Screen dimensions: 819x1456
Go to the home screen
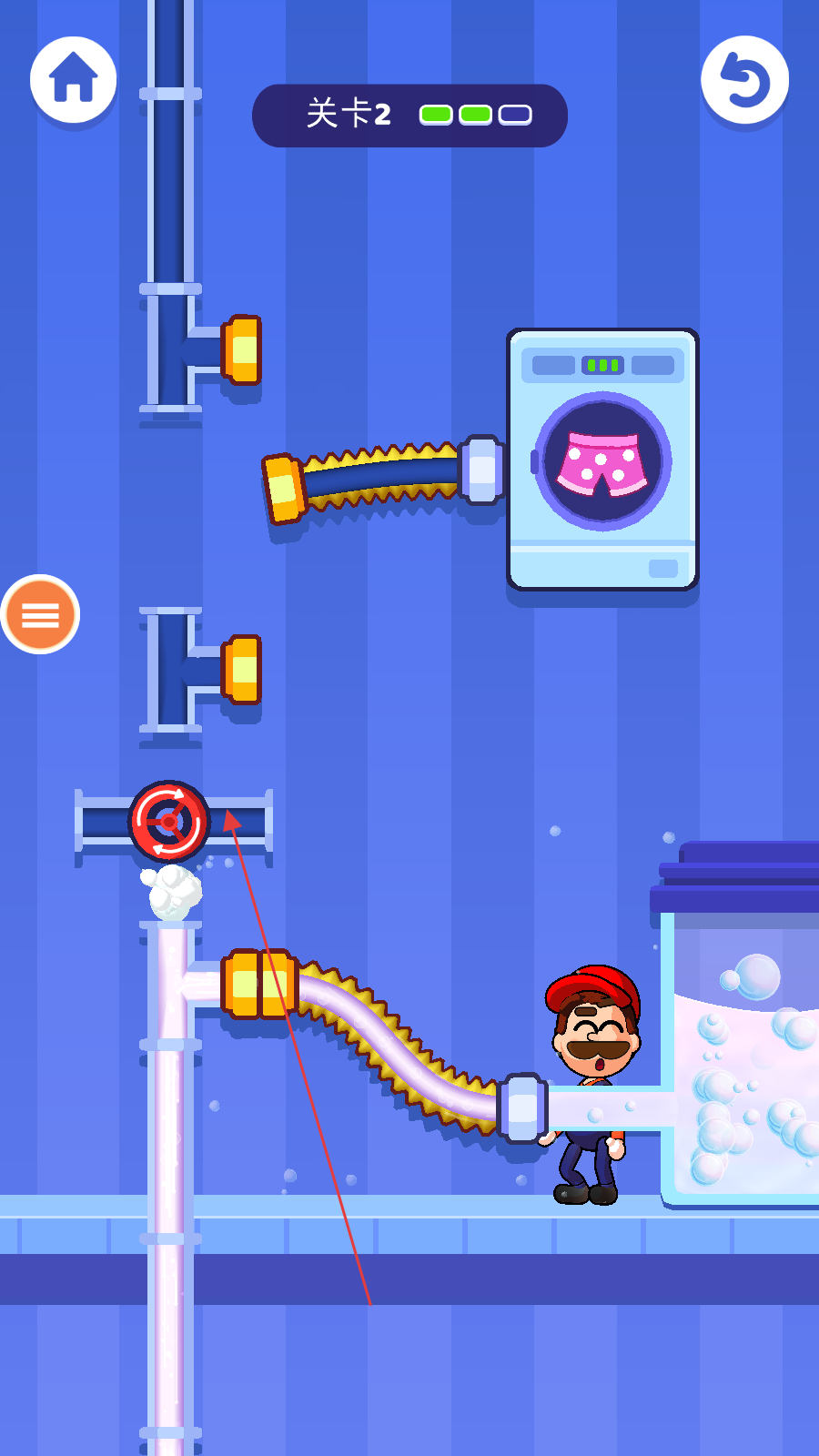(73, 79)
